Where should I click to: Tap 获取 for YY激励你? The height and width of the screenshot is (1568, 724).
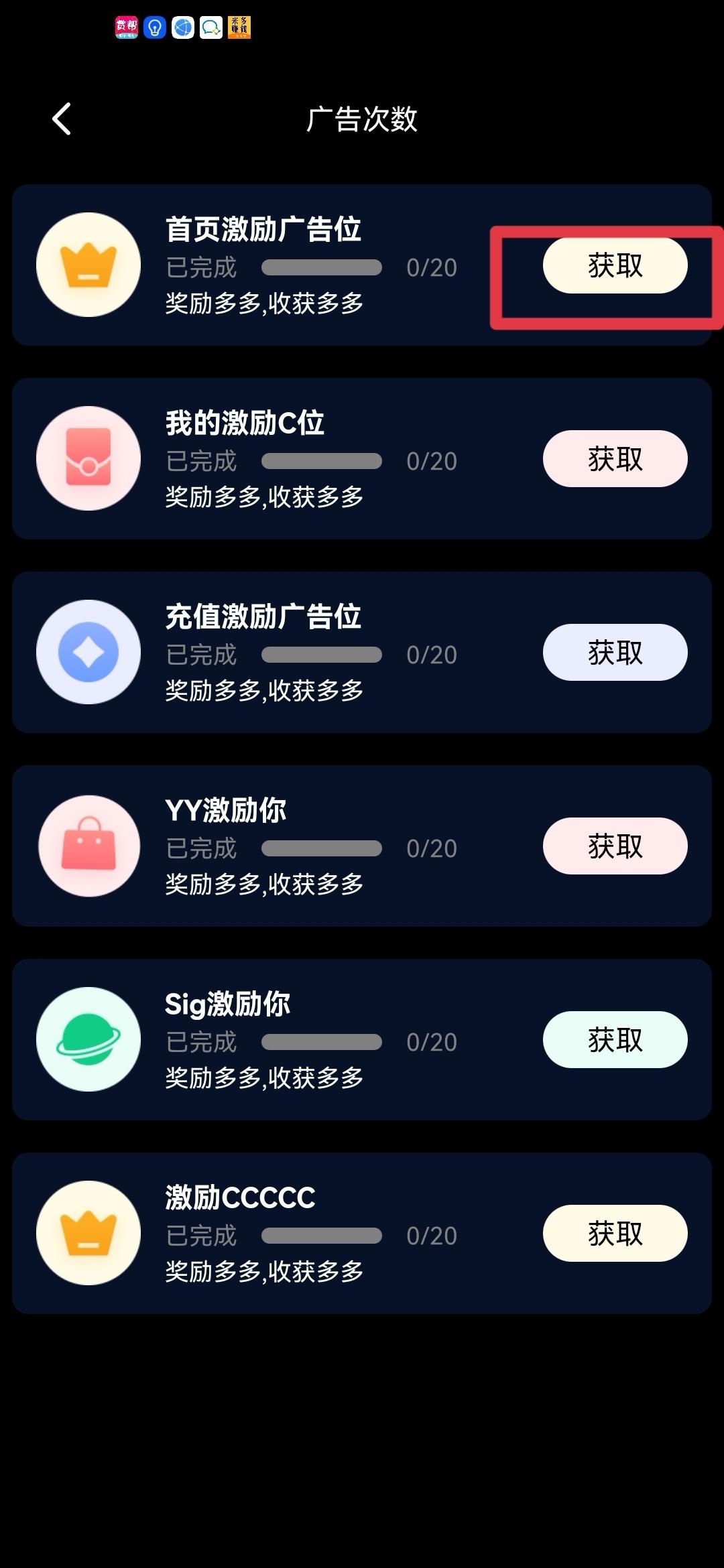tap(615, 846)
